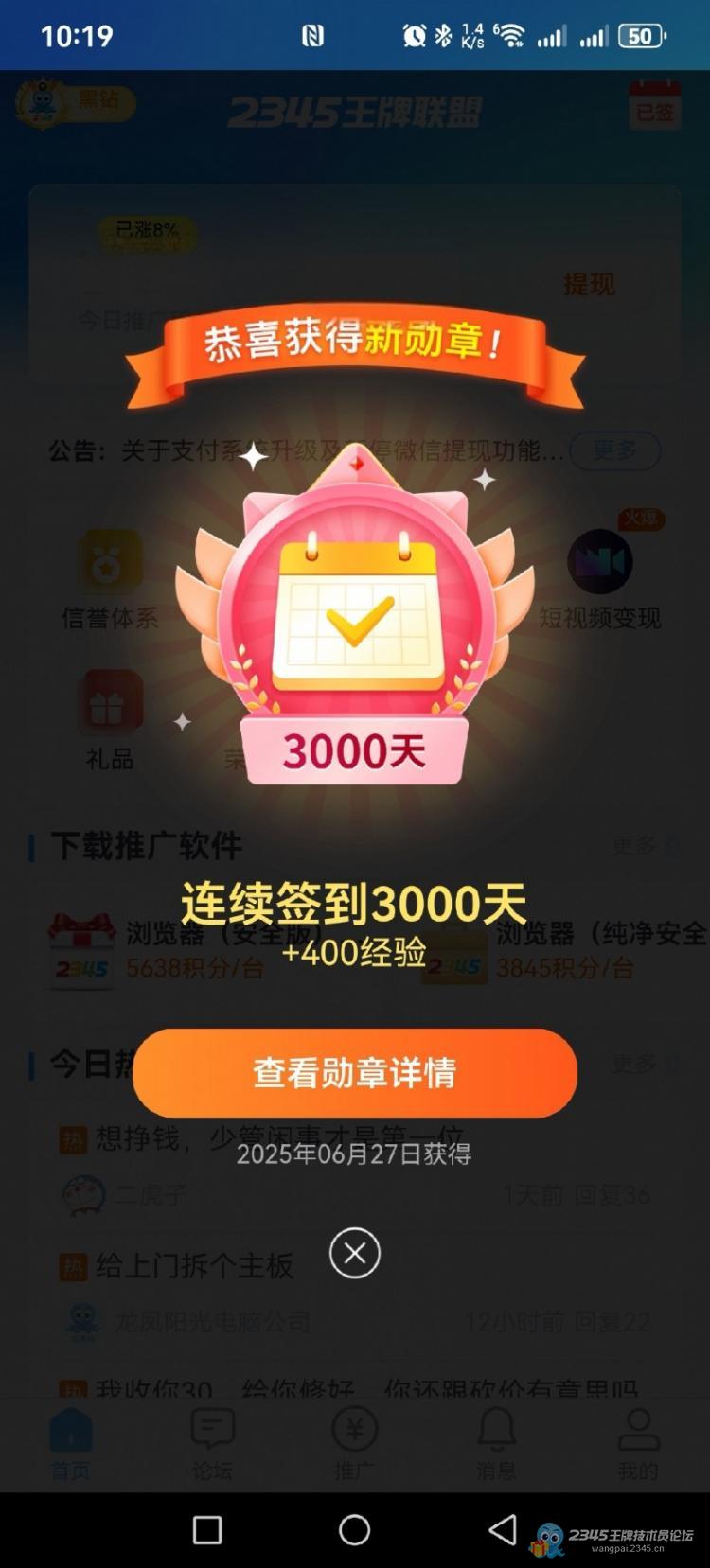Image resolution: width=710 pixels, height=1568 pixels.
Task: Open 查看勋章详情 to view medal details
Action: [355, 1072]
